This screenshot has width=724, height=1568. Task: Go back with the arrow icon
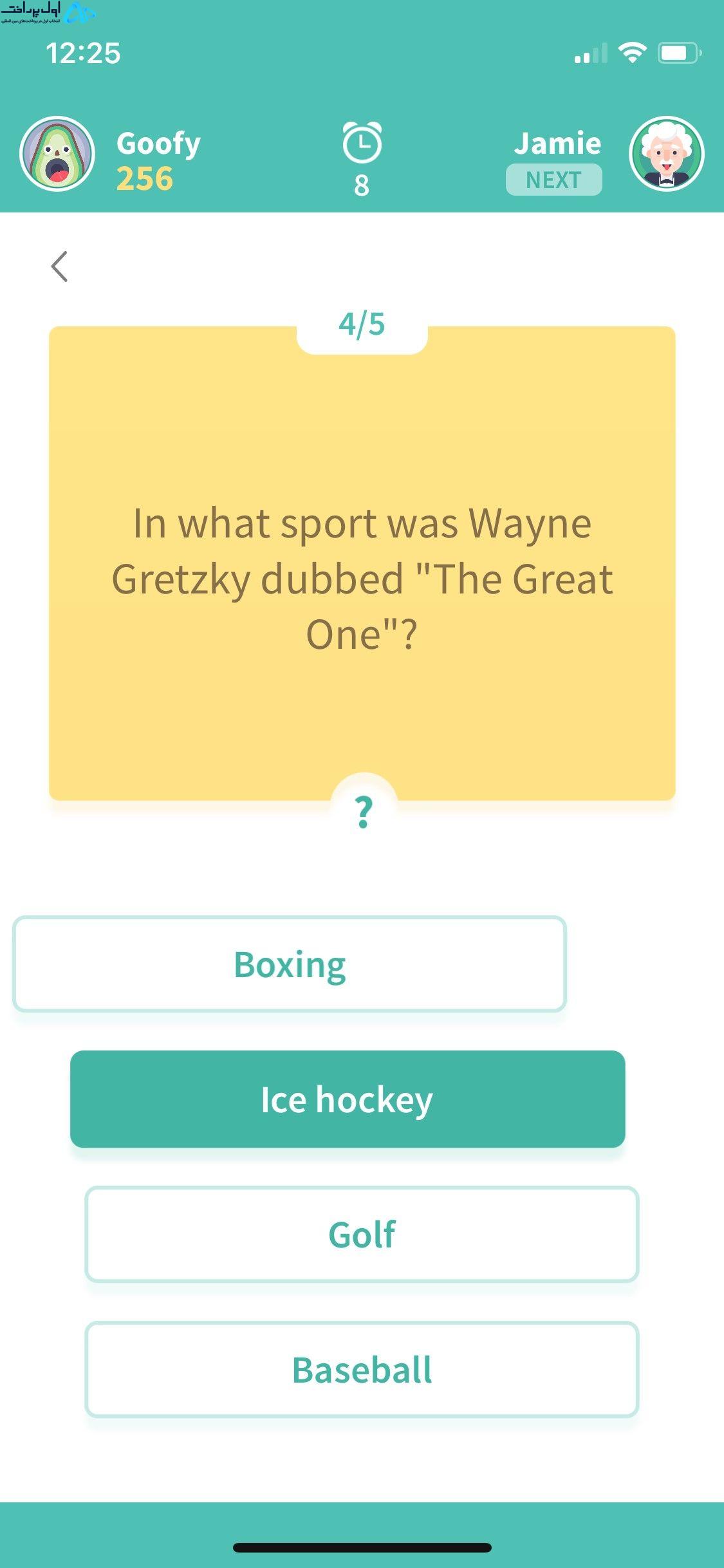click(59, 266)
